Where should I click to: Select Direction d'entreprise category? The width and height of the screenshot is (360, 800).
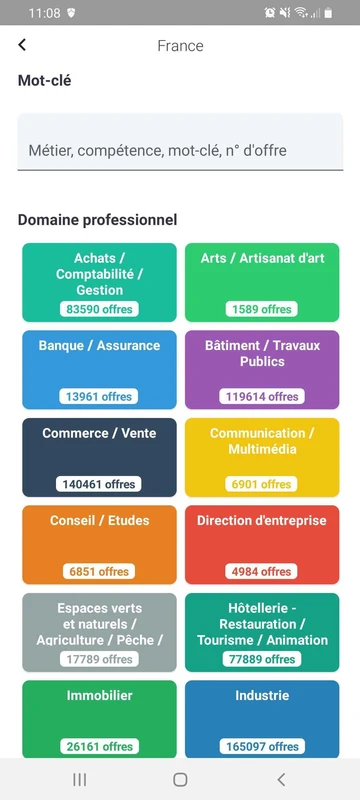pyautogui.click(x=262, y=544)
